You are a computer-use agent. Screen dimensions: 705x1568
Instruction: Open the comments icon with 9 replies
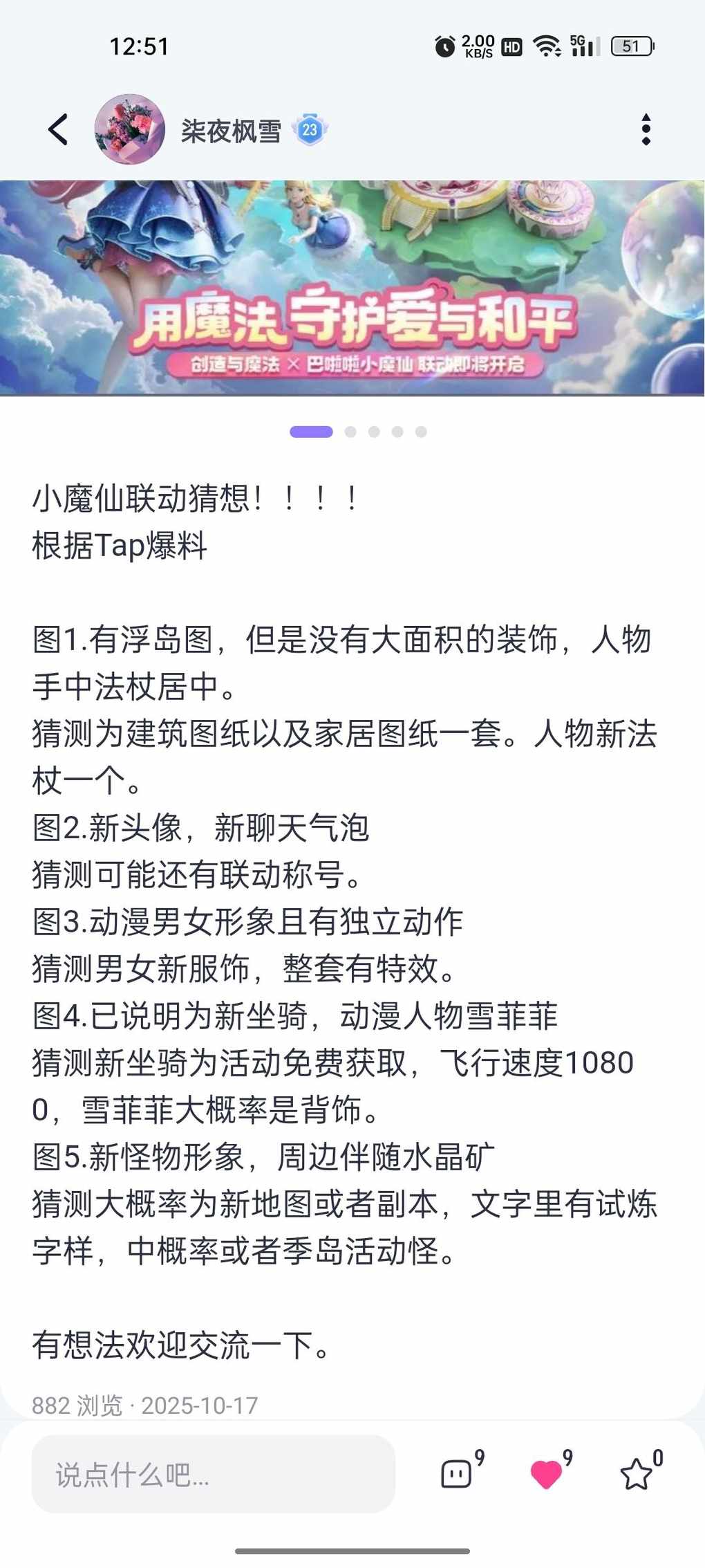click(457, 1473)
